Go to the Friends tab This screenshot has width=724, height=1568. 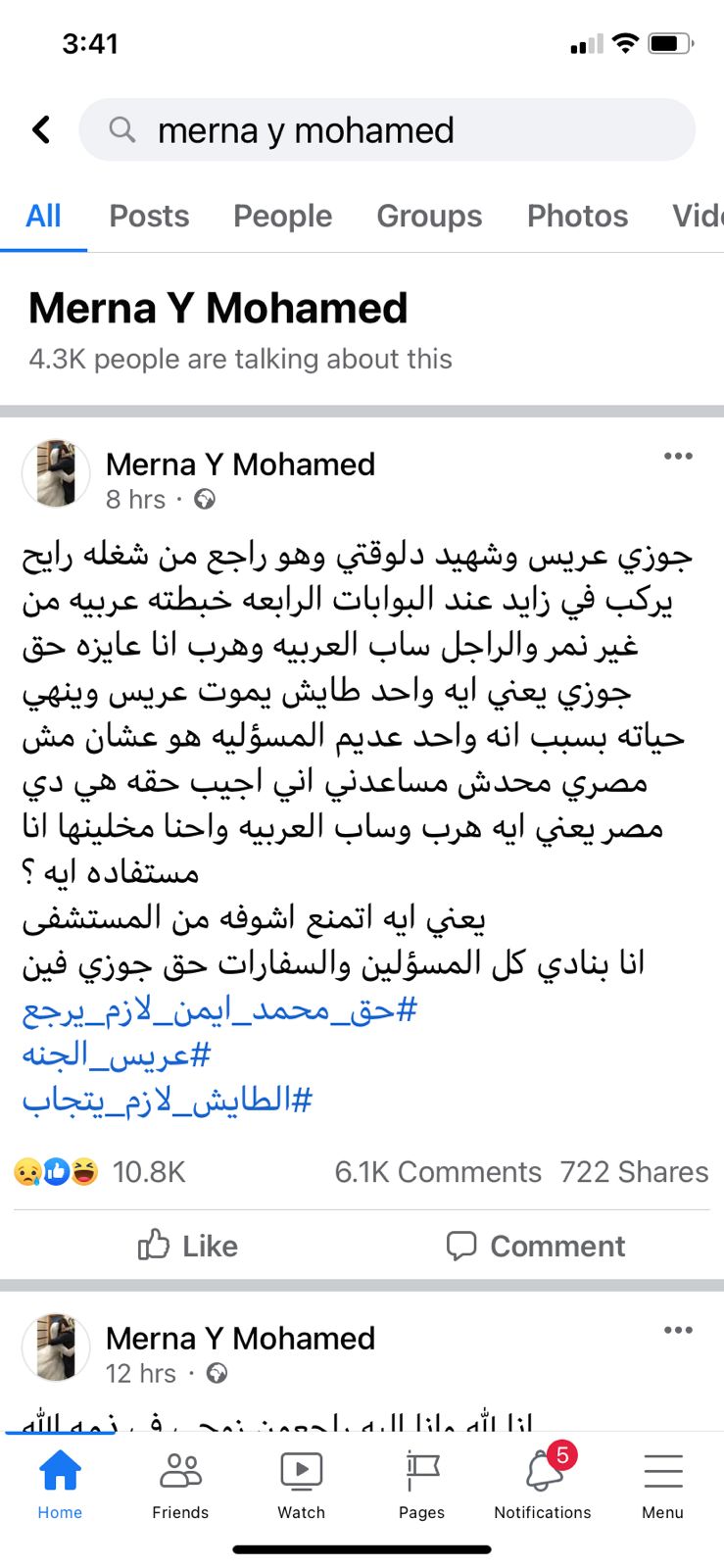point(180,1484)
